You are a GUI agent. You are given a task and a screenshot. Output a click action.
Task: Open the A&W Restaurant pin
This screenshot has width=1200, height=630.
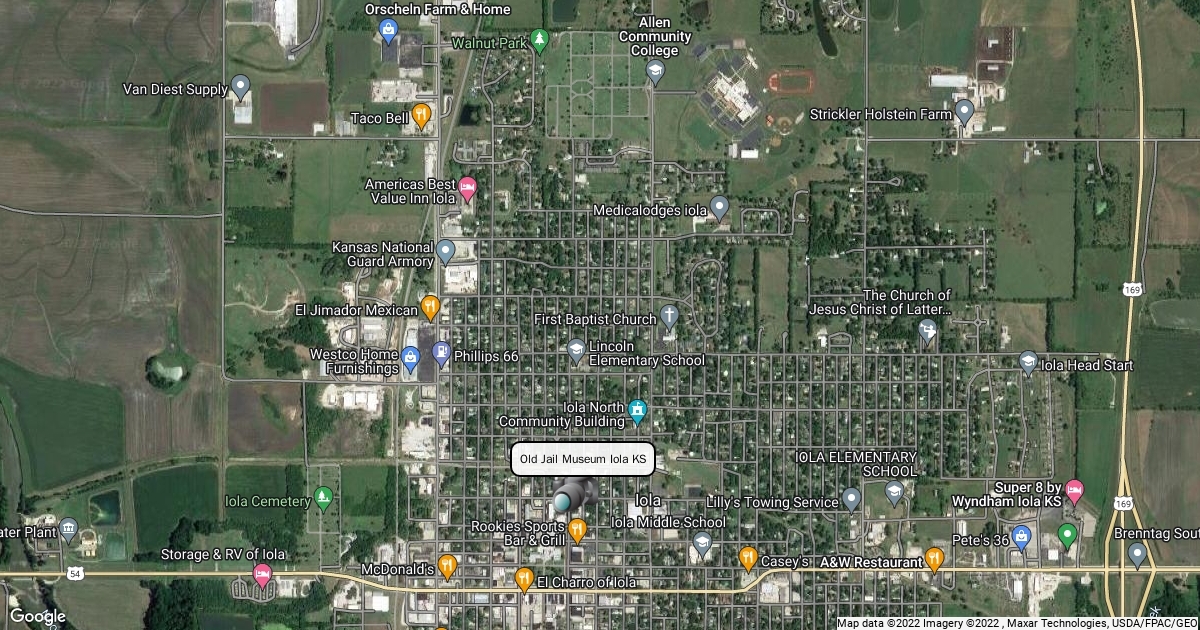tap(935, 558)
